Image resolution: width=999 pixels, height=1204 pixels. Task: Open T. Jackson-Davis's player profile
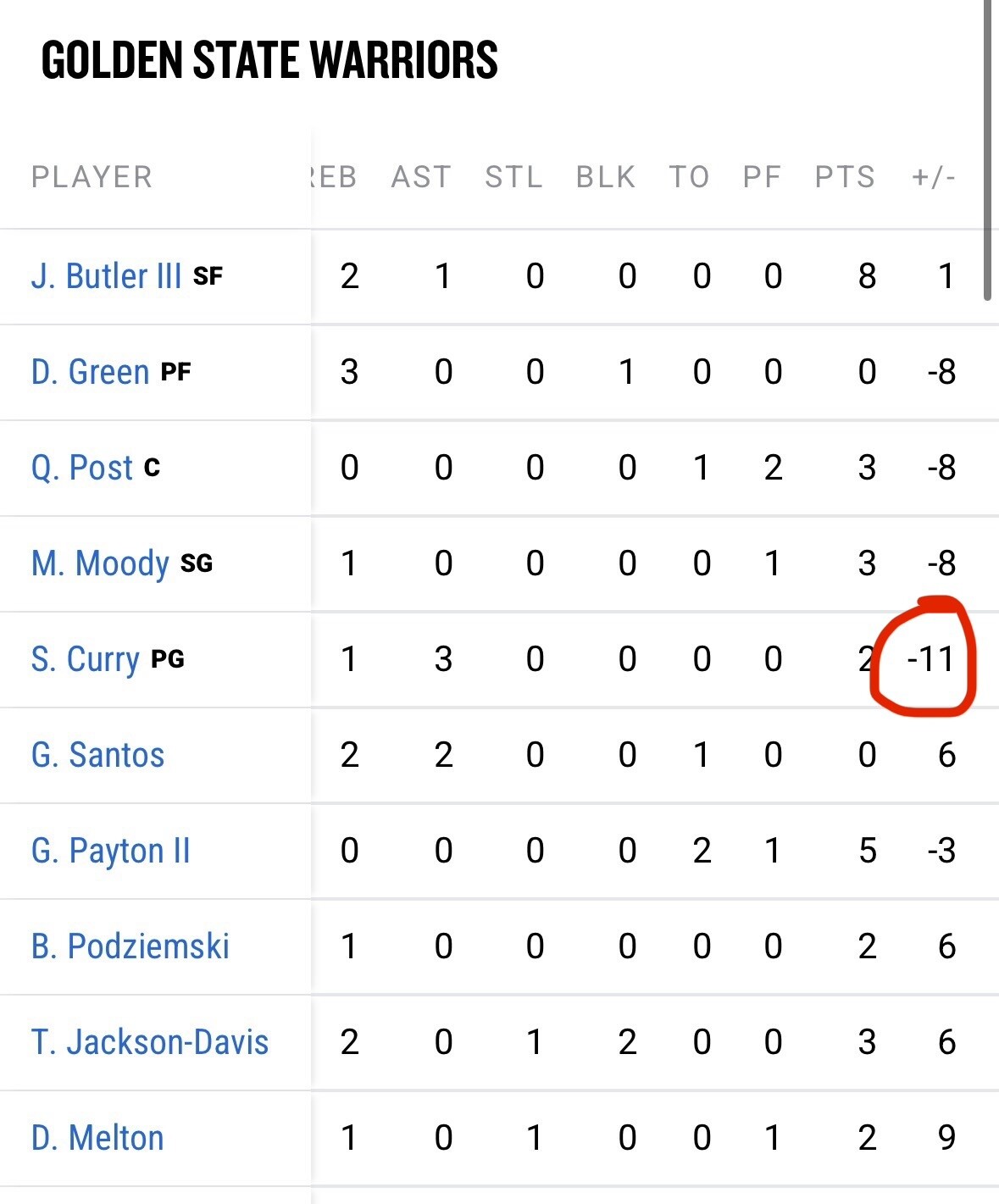pos(149,1042)
